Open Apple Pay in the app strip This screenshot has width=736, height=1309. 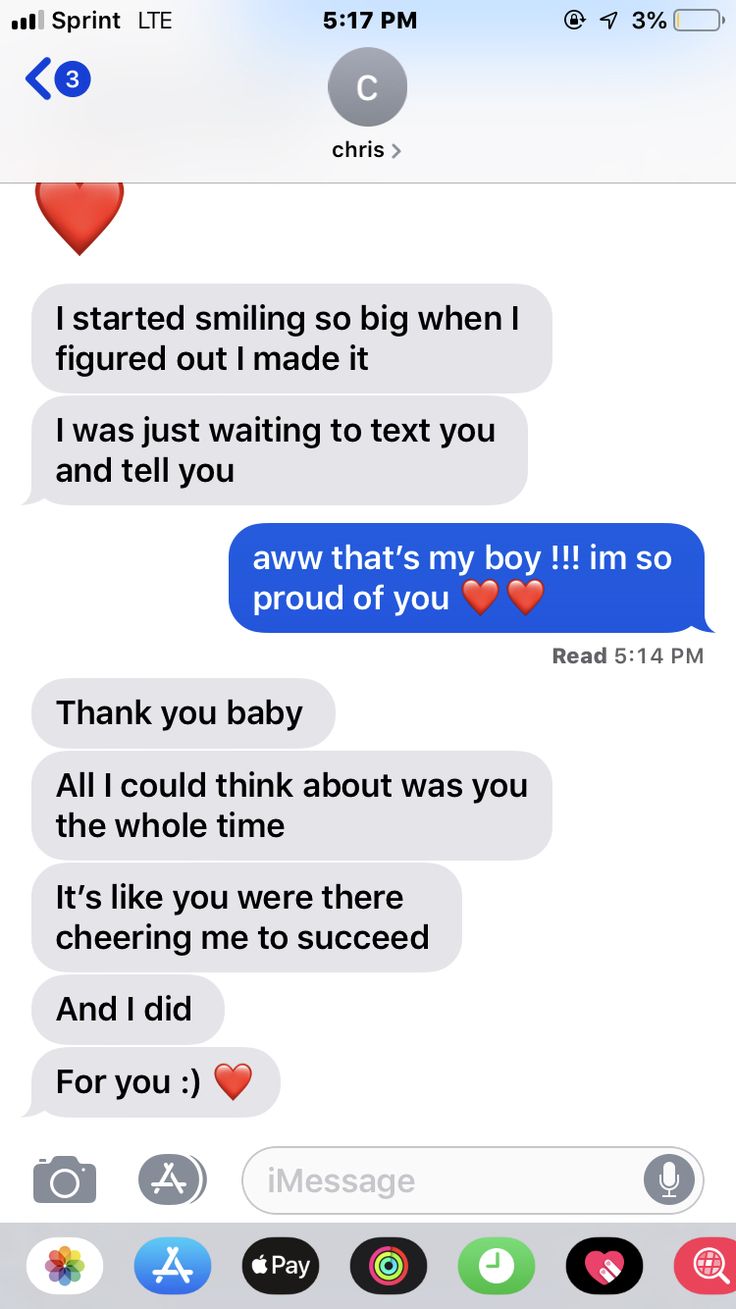(x=280, y=1266)
